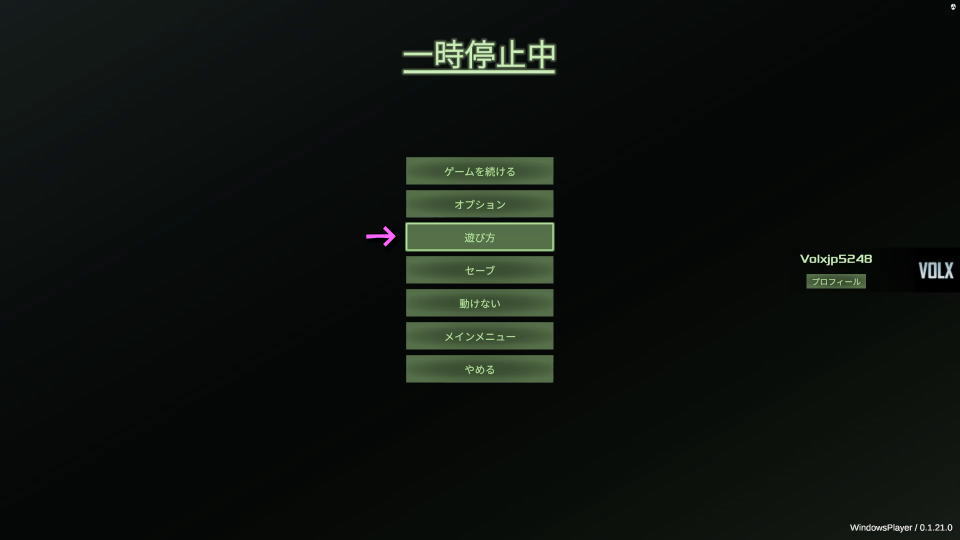Choose the 動けない unstuck option
The height and width of the screenshot is (540, 960).
[x=479, y=303]
